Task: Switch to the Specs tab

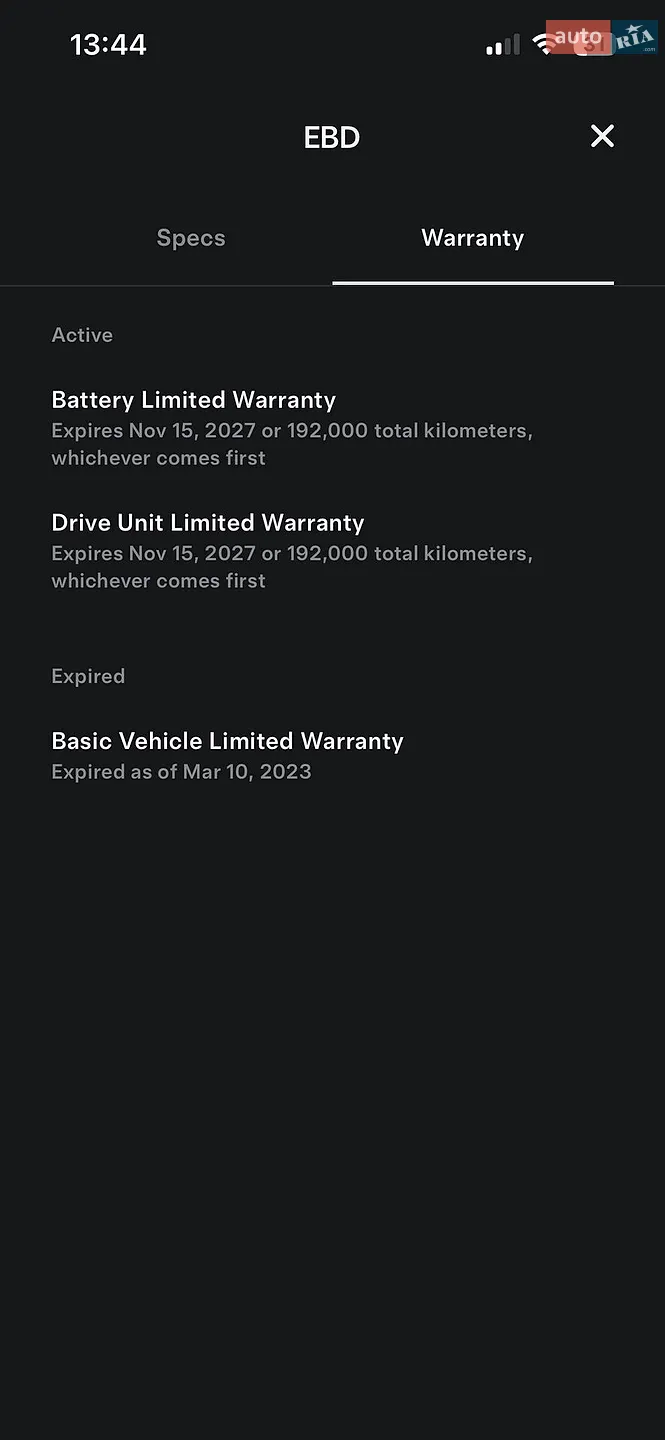Action: 191,238
